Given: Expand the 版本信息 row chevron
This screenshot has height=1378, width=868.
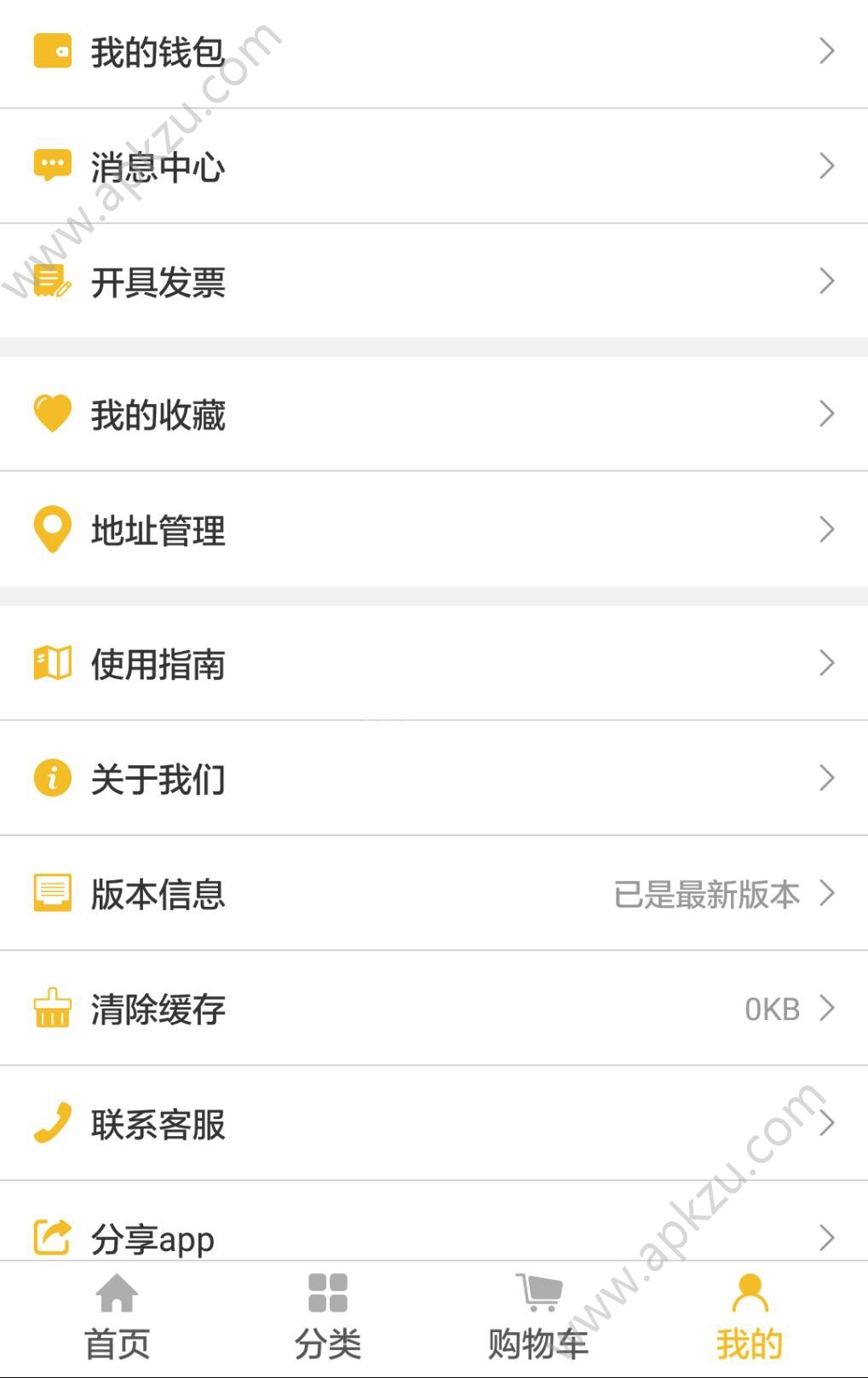Looking at the screenshot, I should (x=827, y=894).
